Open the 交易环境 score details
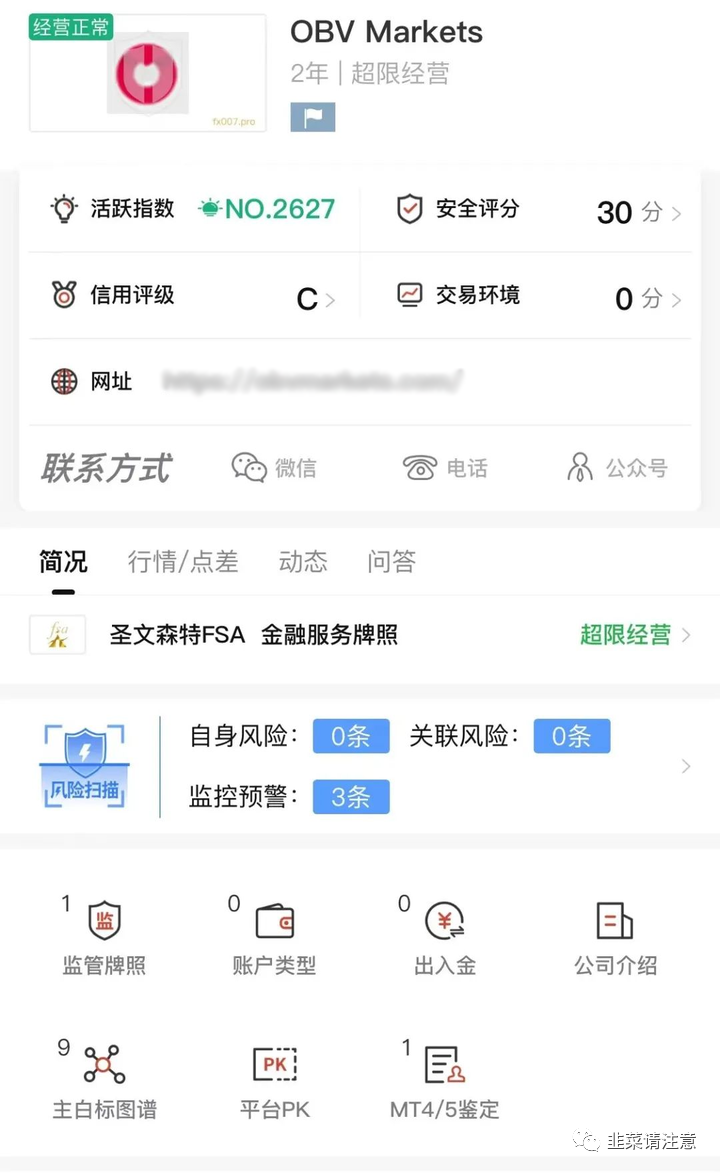 coord(539,296)
